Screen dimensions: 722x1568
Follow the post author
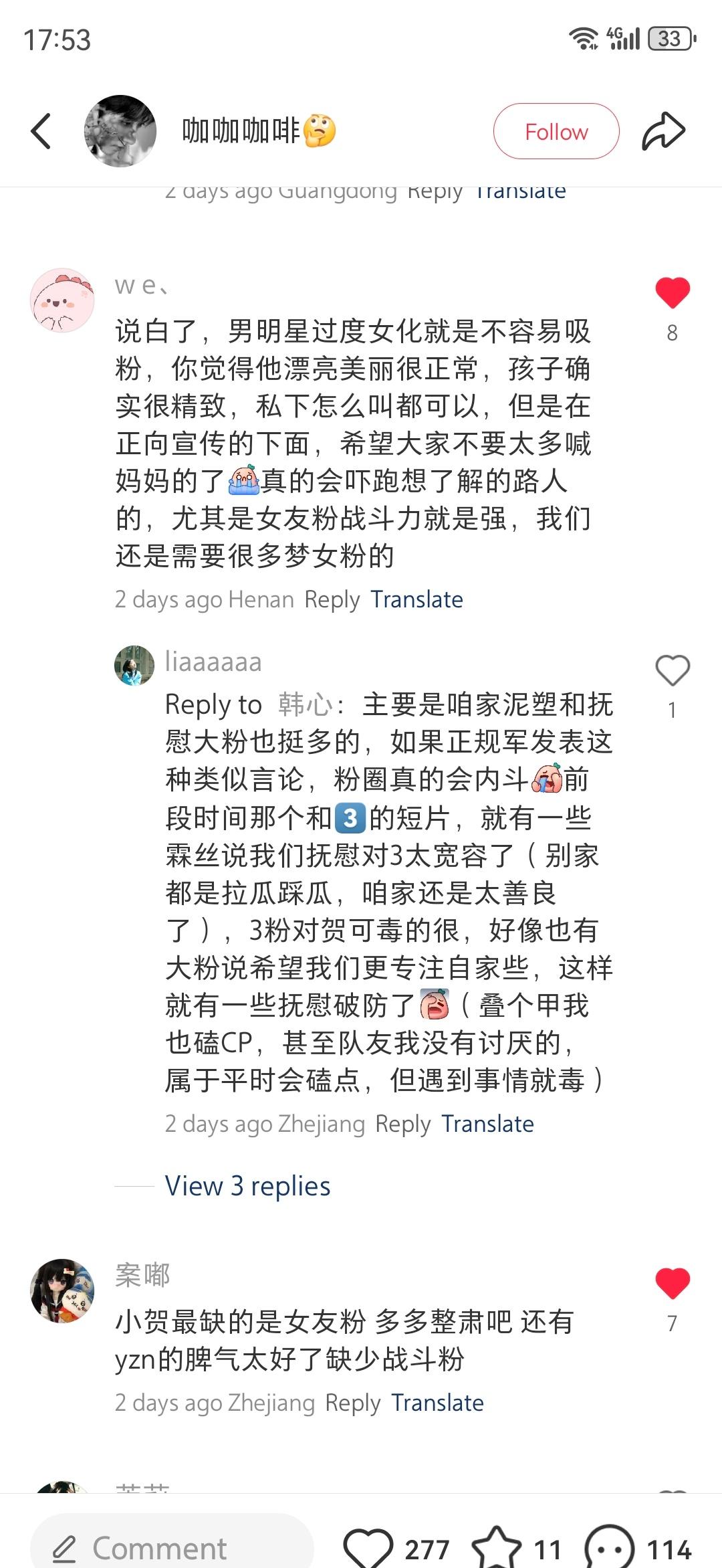556,131
